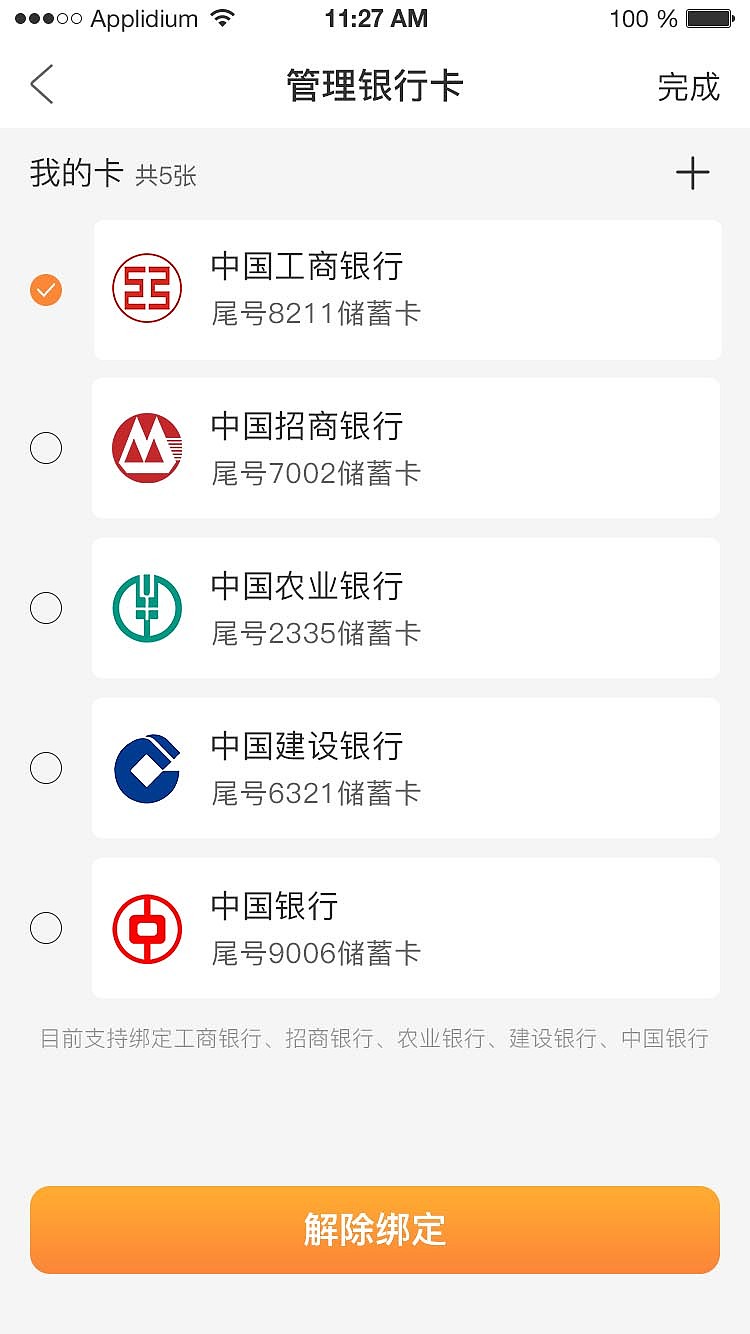This screenshot has width=750, height=1334.
Task: Select the China Merchants Bank card ending 7002
Action: (46, 448)
